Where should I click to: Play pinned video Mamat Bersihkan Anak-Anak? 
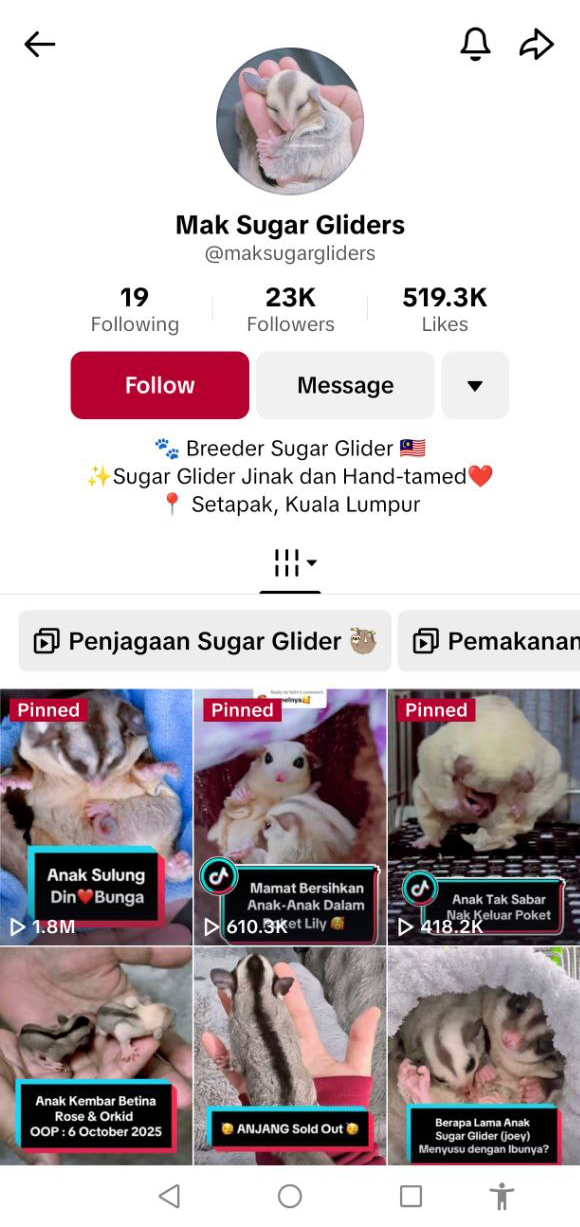tap(290, 817)
